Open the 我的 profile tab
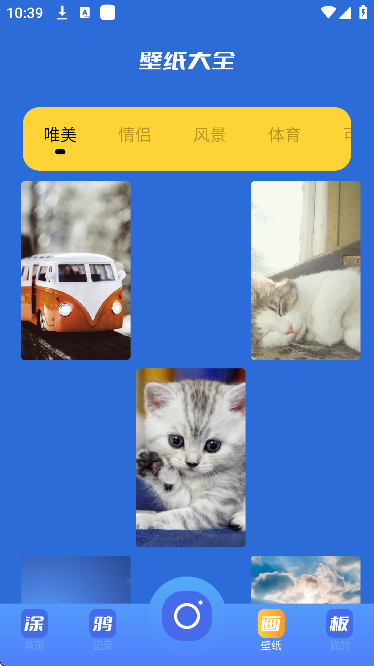 (340, 629)
